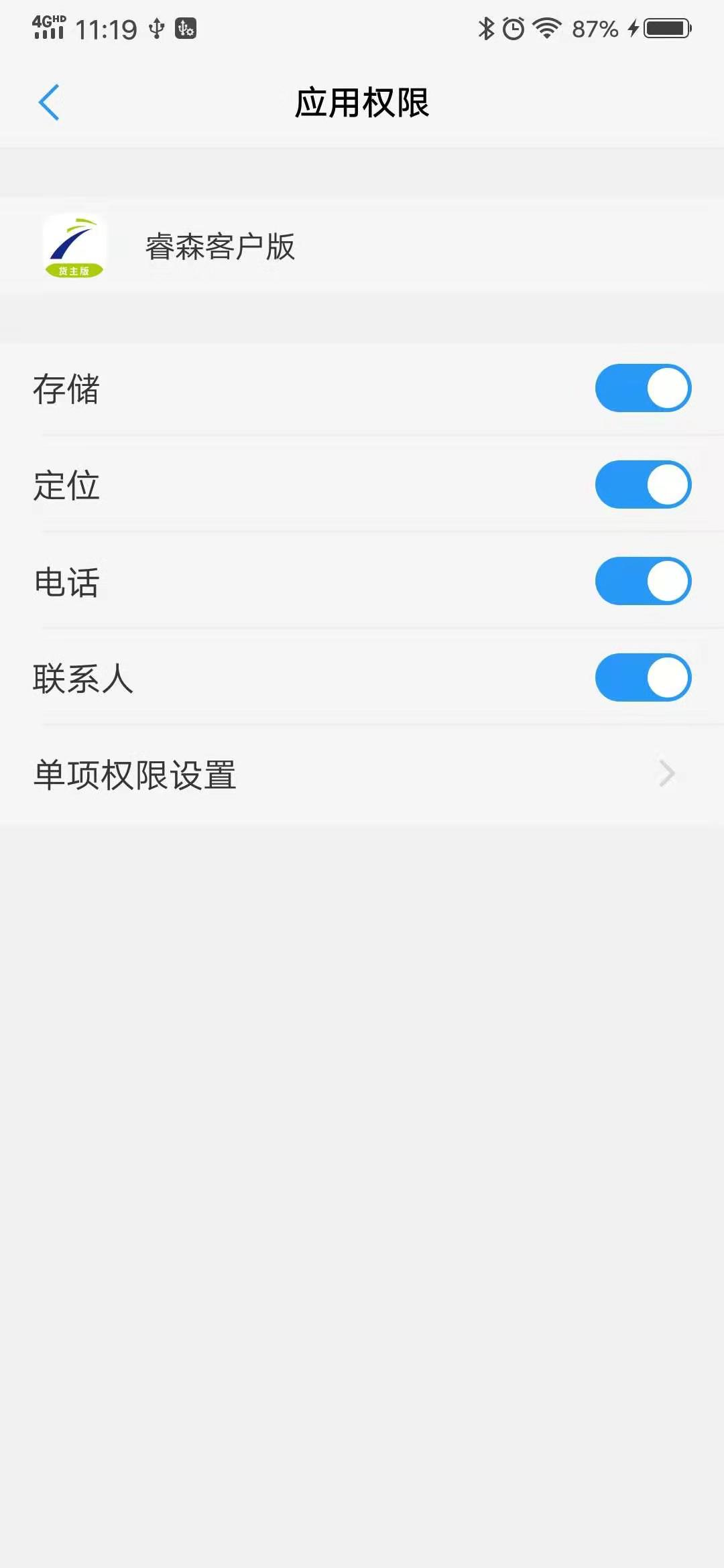The image size is (724, 1568).
Task: Turn off the 定位 location permission
Action: [642, 484]
